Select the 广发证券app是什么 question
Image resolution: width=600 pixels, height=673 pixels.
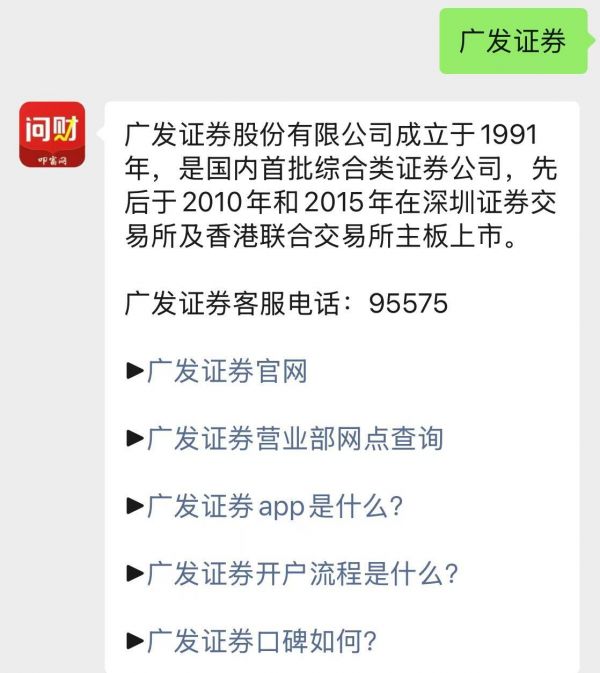[274, 506]
